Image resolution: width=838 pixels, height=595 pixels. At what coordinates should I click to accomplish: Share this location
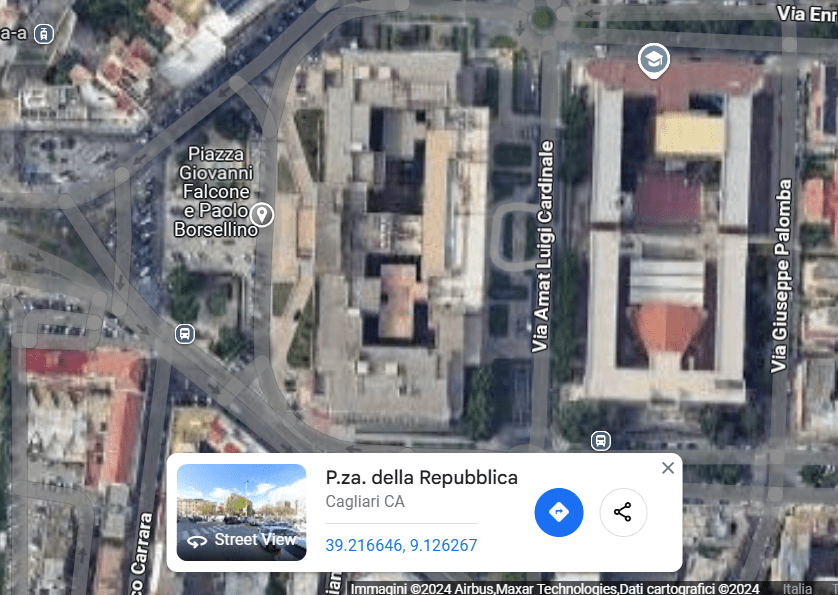623,512
